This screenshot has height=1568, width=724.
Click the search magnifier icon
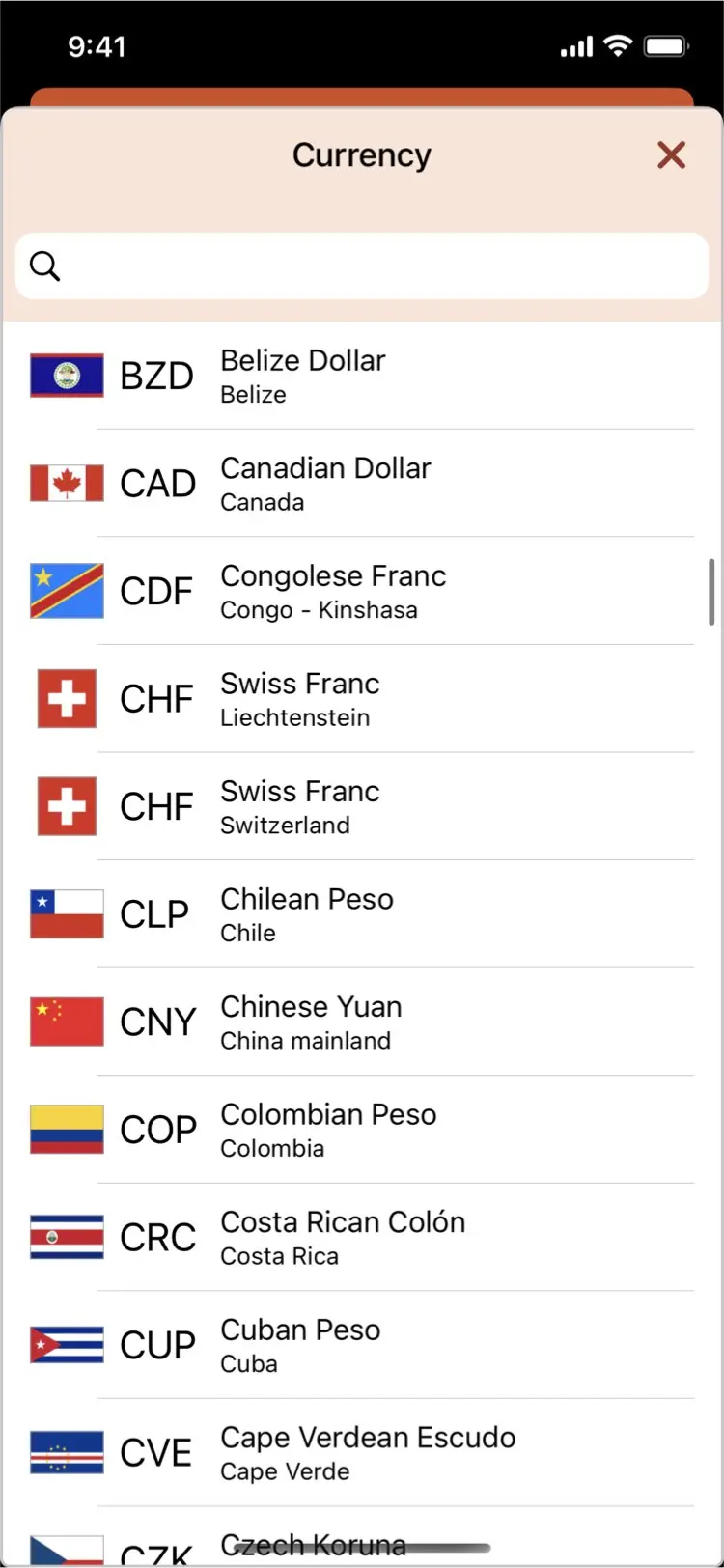click(x=43, y=266)
